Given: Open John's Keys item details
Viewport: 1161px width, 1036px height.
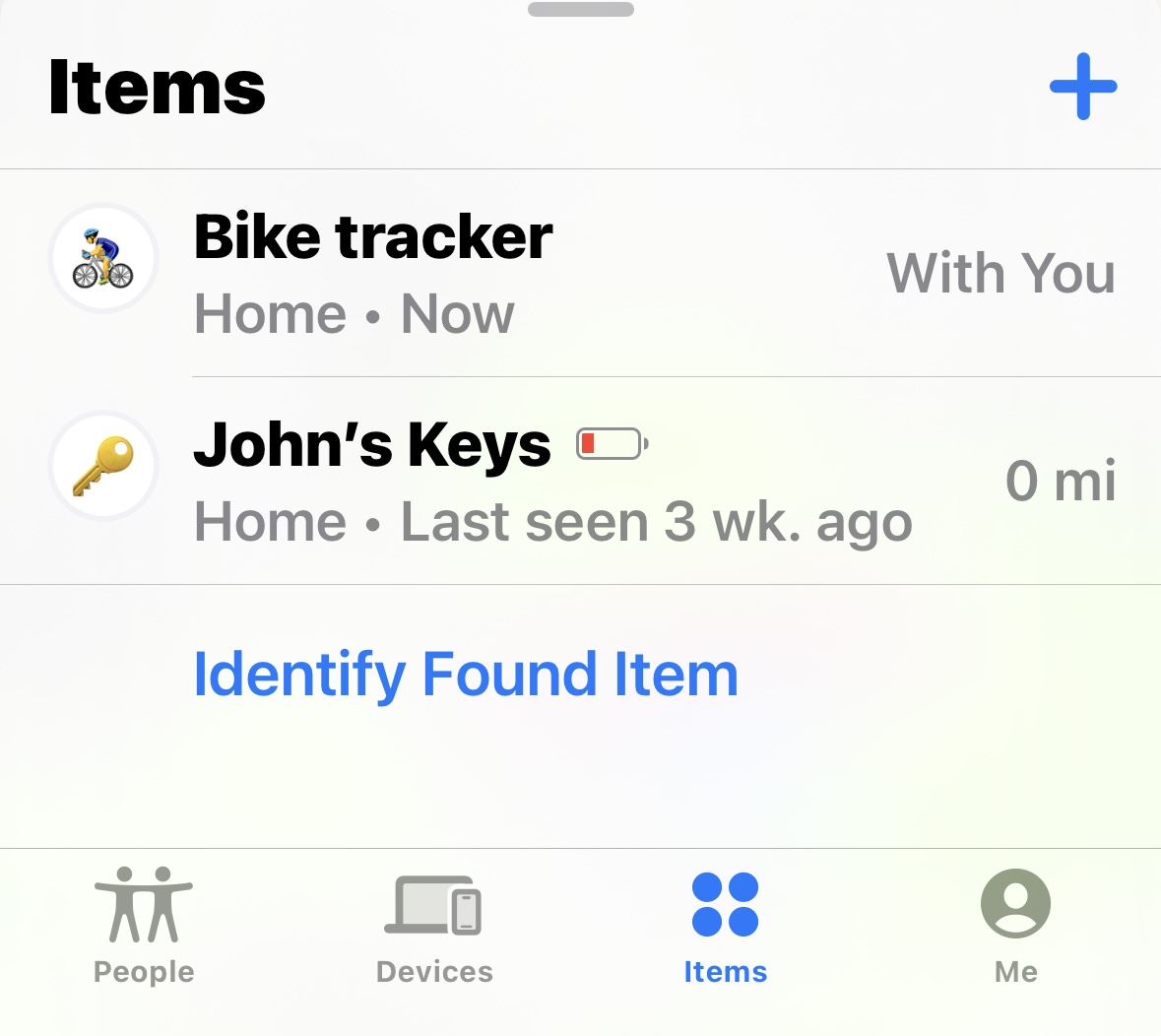Looking at the screenshot, I should point(580,481).
